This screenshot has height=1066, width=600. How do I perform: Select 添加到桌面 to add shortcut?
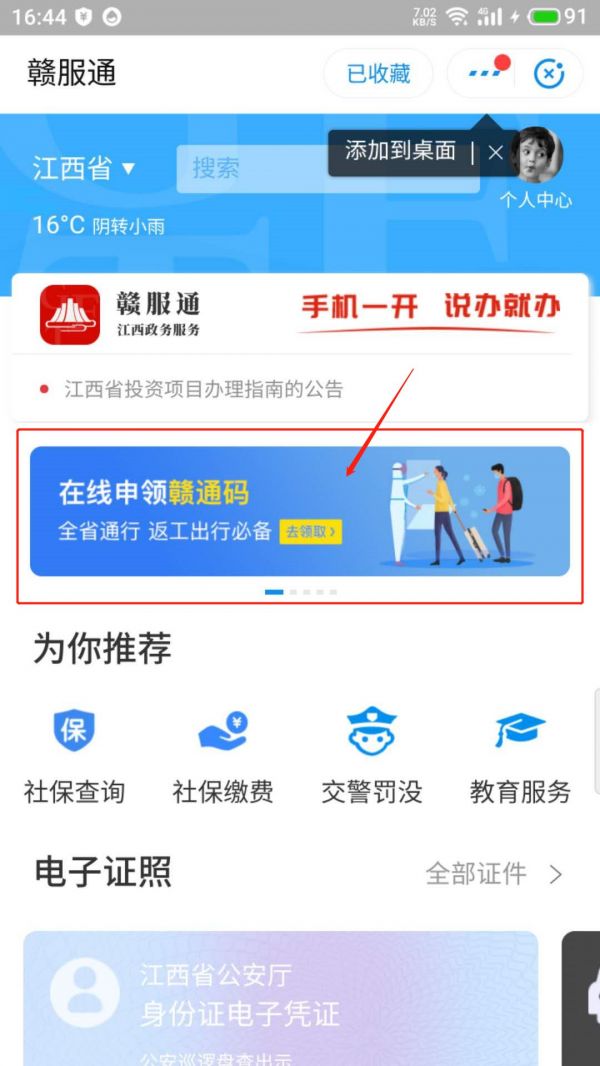click(x=400, y=152)
